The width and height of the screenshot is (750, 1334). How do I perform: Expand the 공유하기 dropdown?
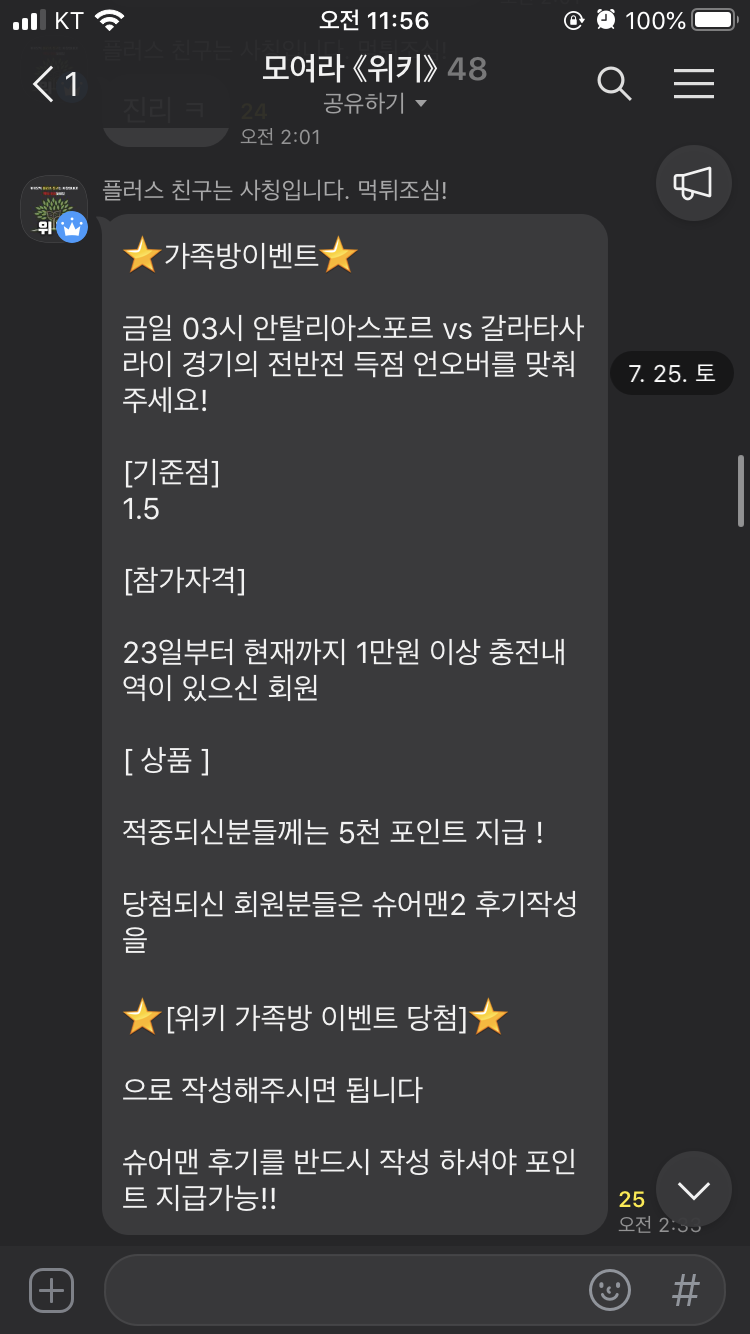pos(376,103)
